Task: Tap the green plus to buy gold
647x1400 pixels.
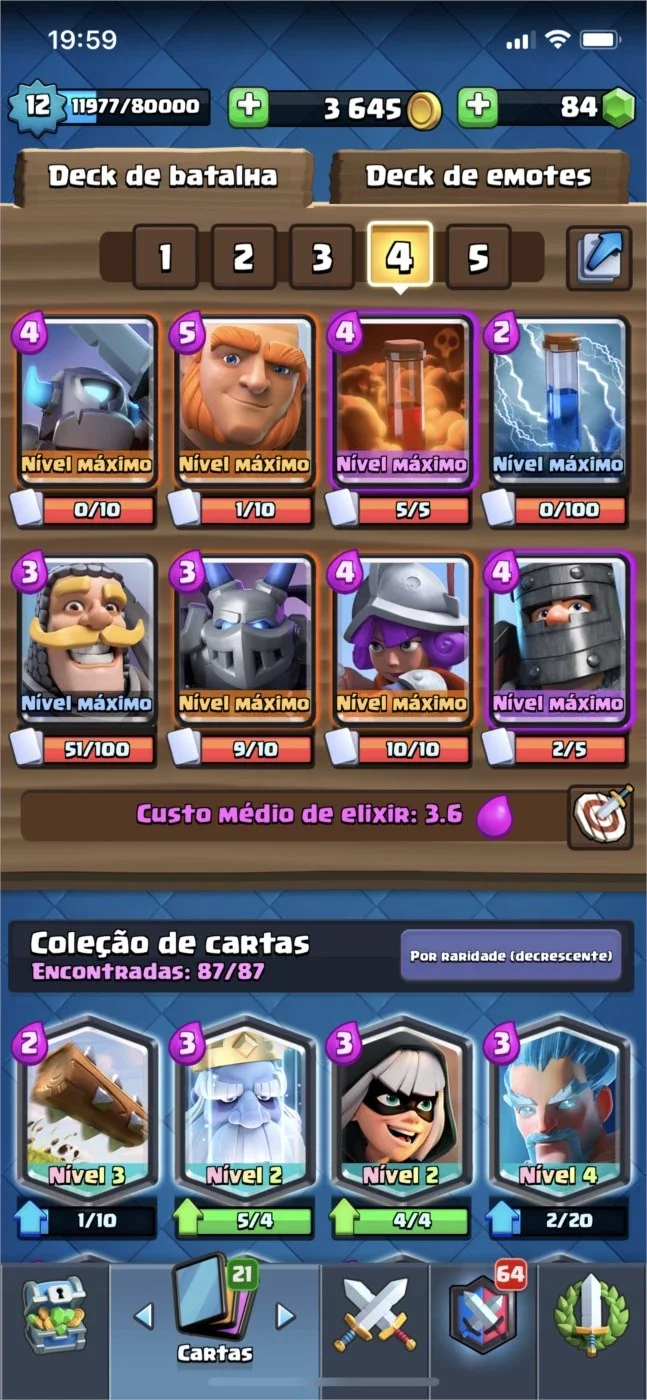Action: (248, 107)
